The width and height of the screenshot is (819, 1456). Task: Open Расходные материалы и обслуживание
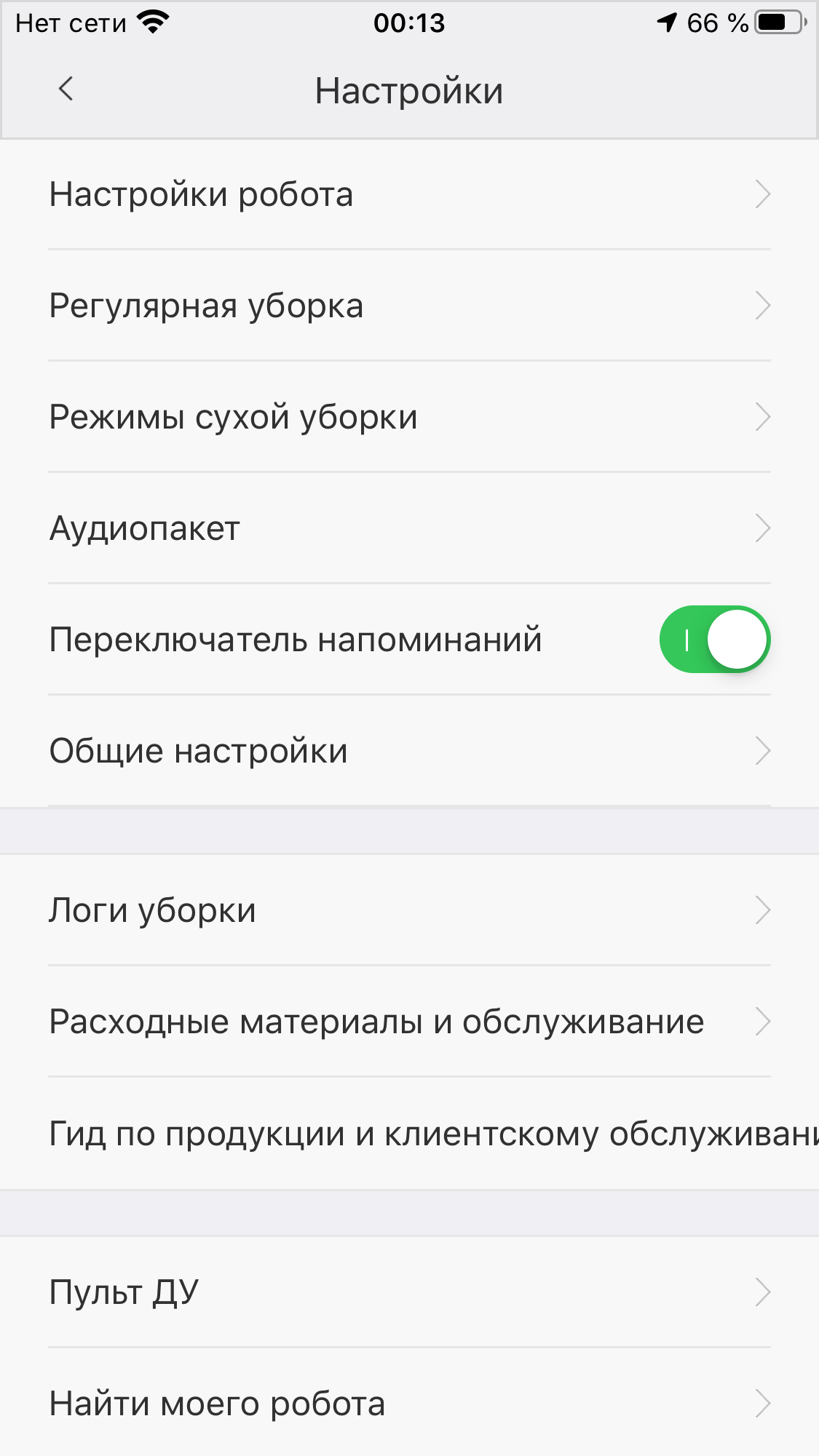tap(409, 1022)
